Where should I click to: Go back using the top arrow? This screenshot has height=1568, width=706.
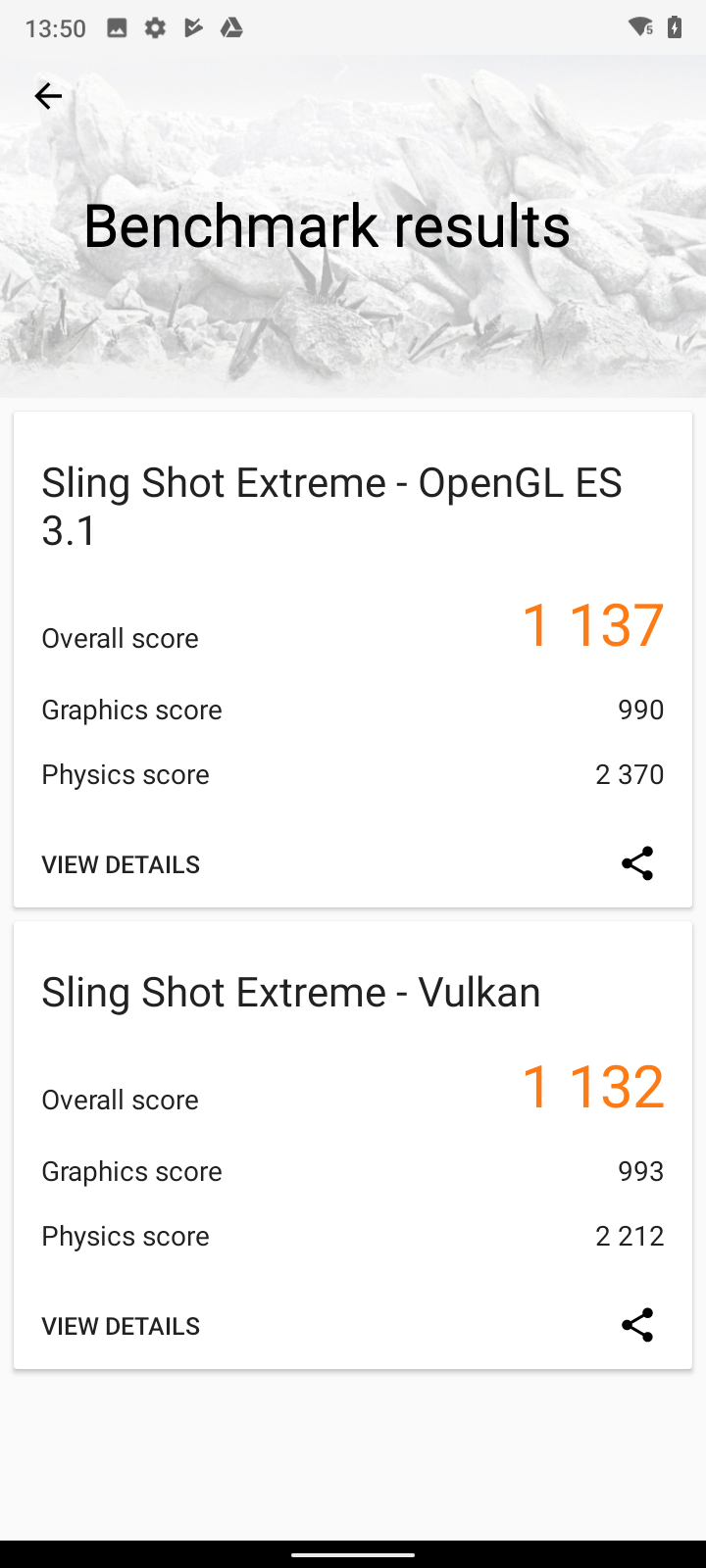(48, 96)
